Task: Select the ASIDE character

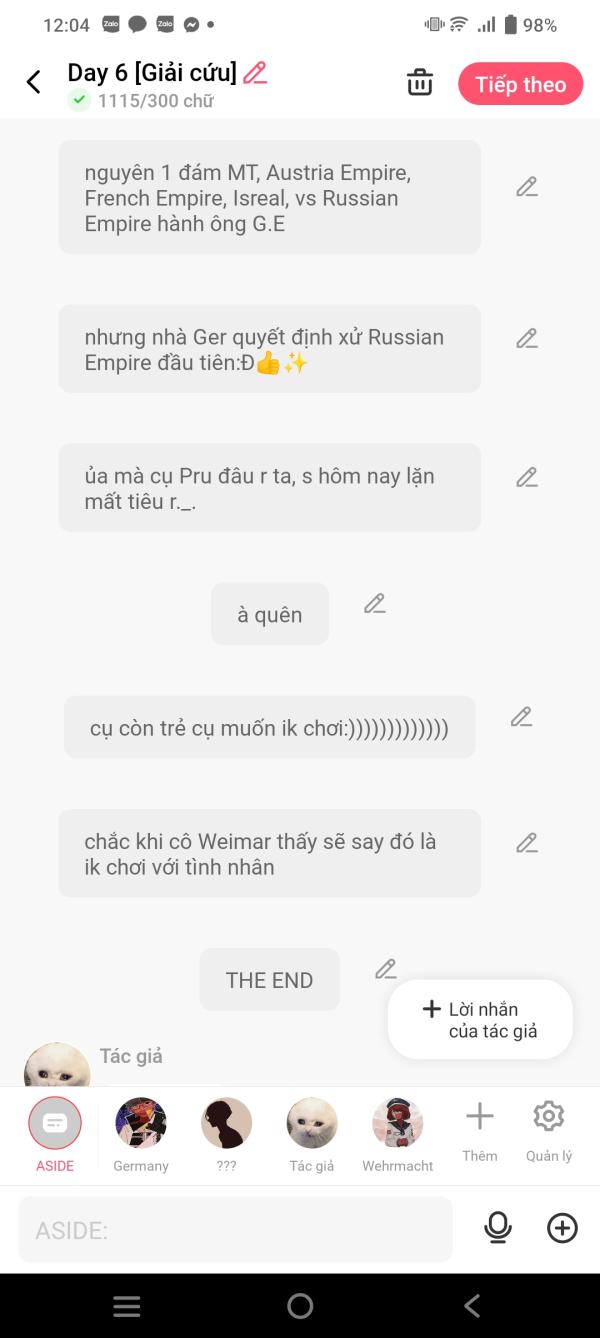Action: tap(55, 1134)
